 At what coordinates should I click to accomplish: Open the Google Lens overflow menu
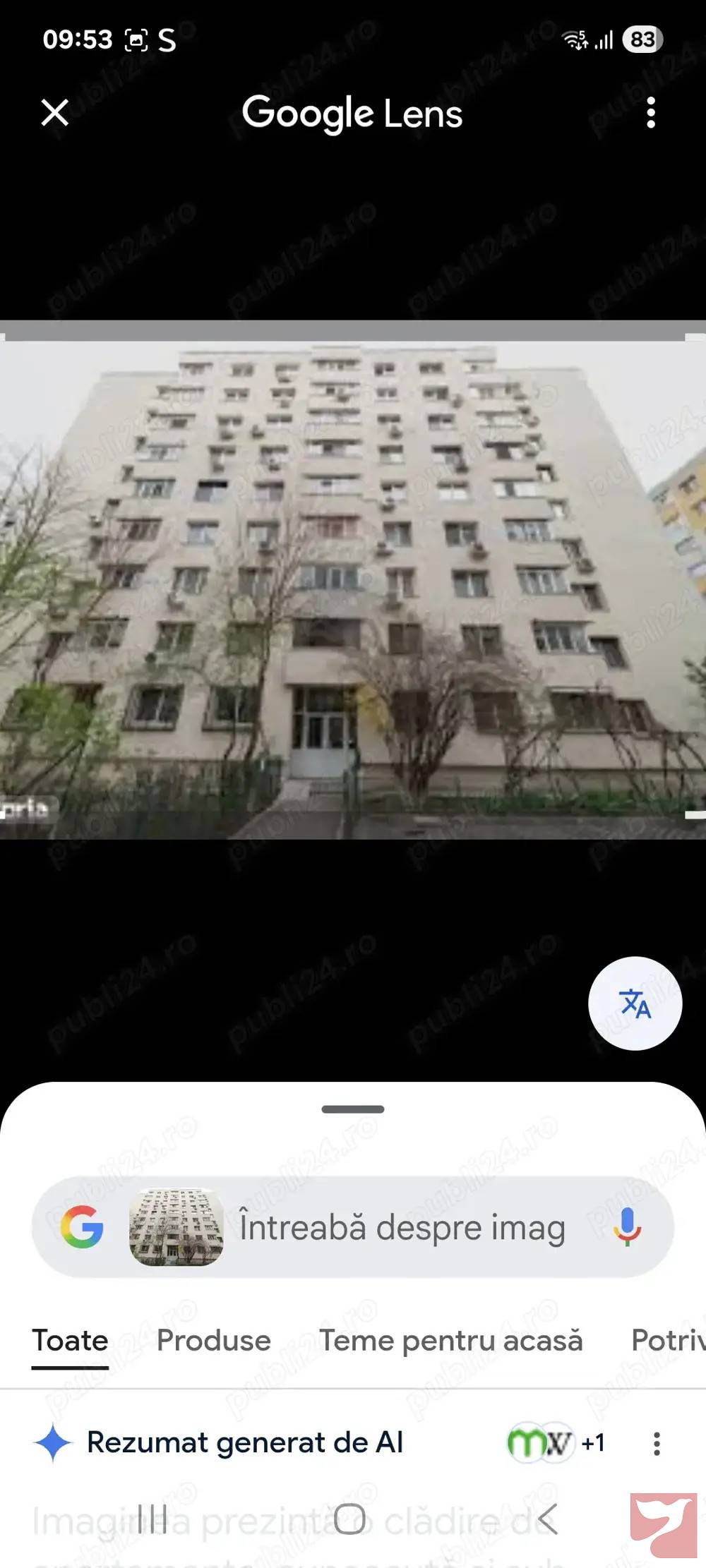point(651,113)
